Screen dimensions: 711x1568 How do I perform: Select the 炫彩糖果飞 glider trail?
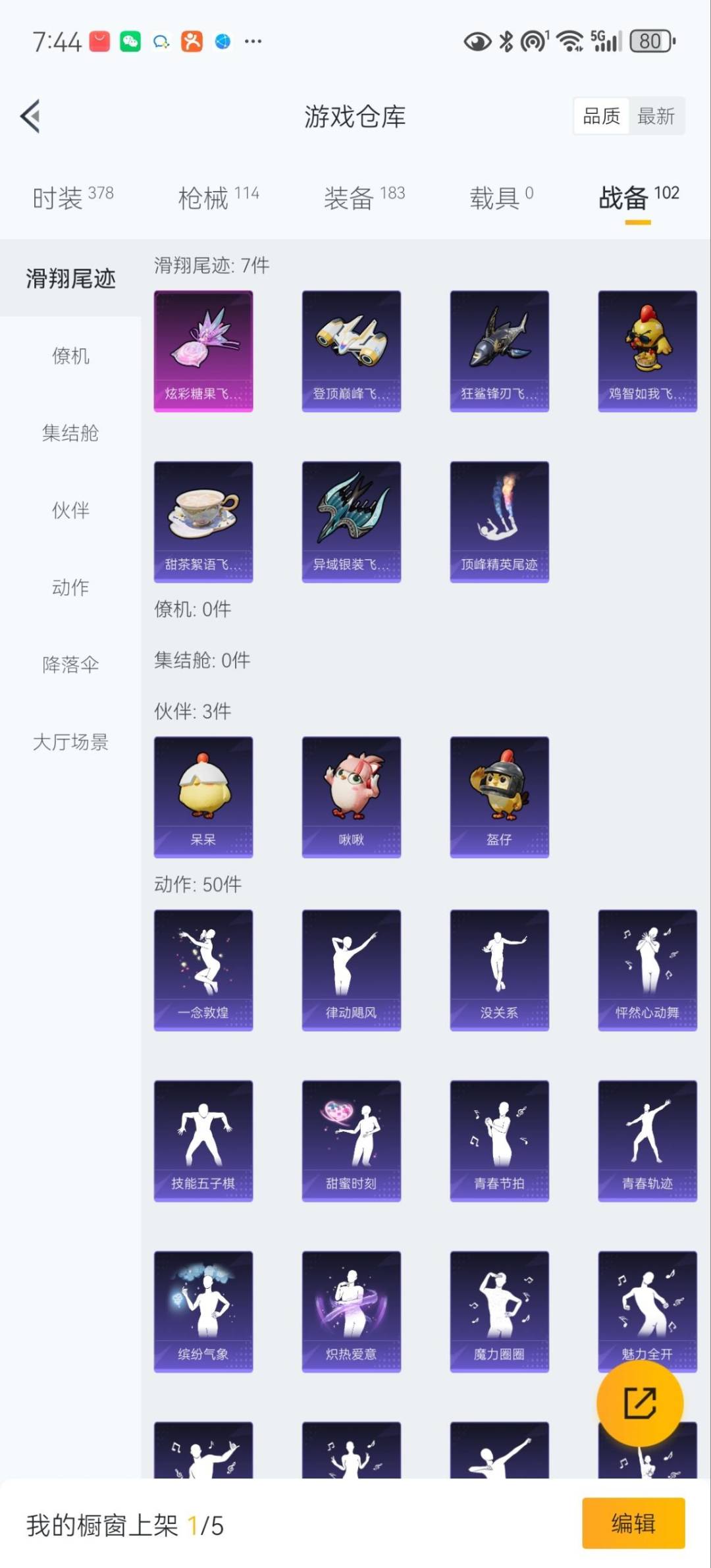coord(203,349)
